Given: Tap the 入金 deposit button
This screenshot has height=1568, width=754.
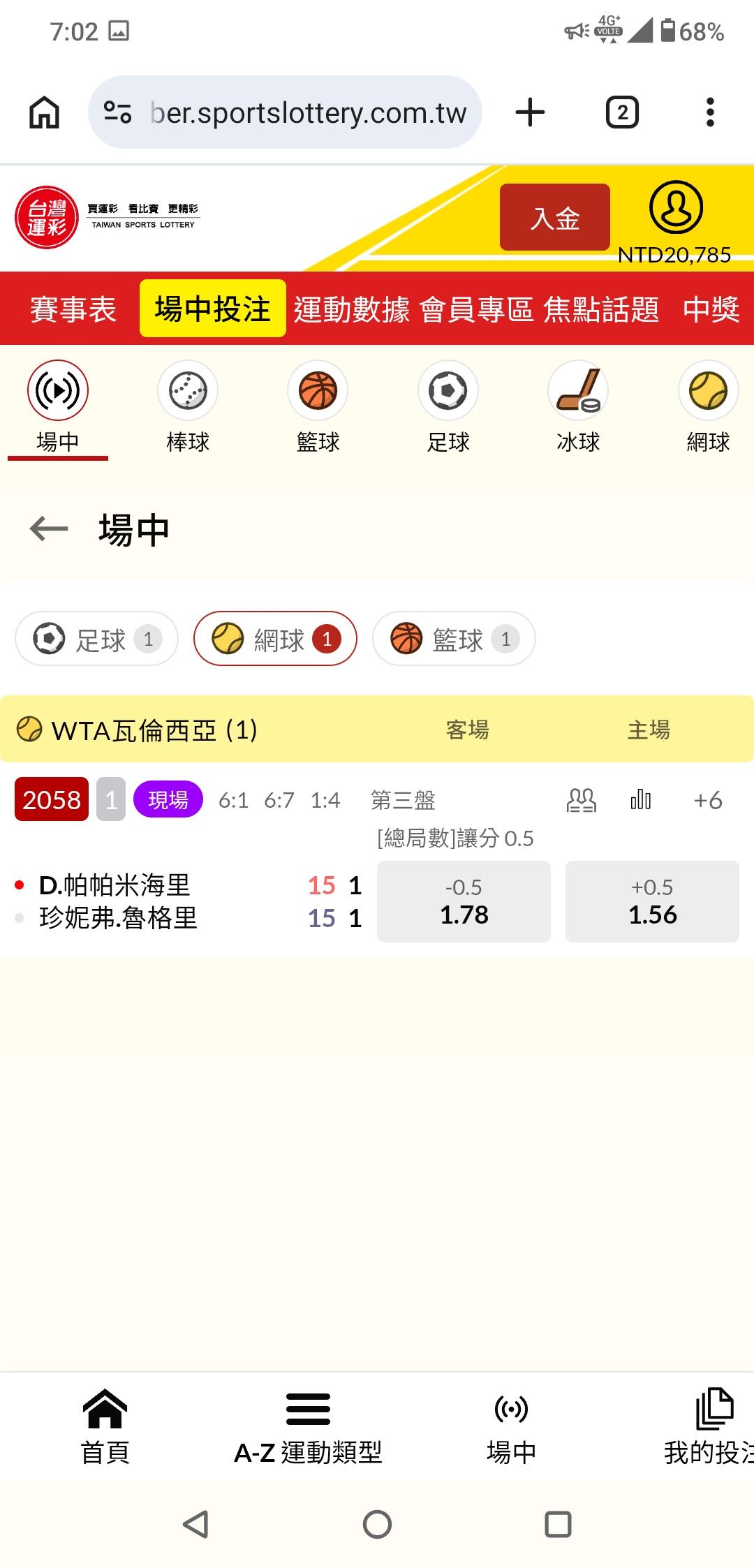Looking at the screenshot, I should pos(554,217).
